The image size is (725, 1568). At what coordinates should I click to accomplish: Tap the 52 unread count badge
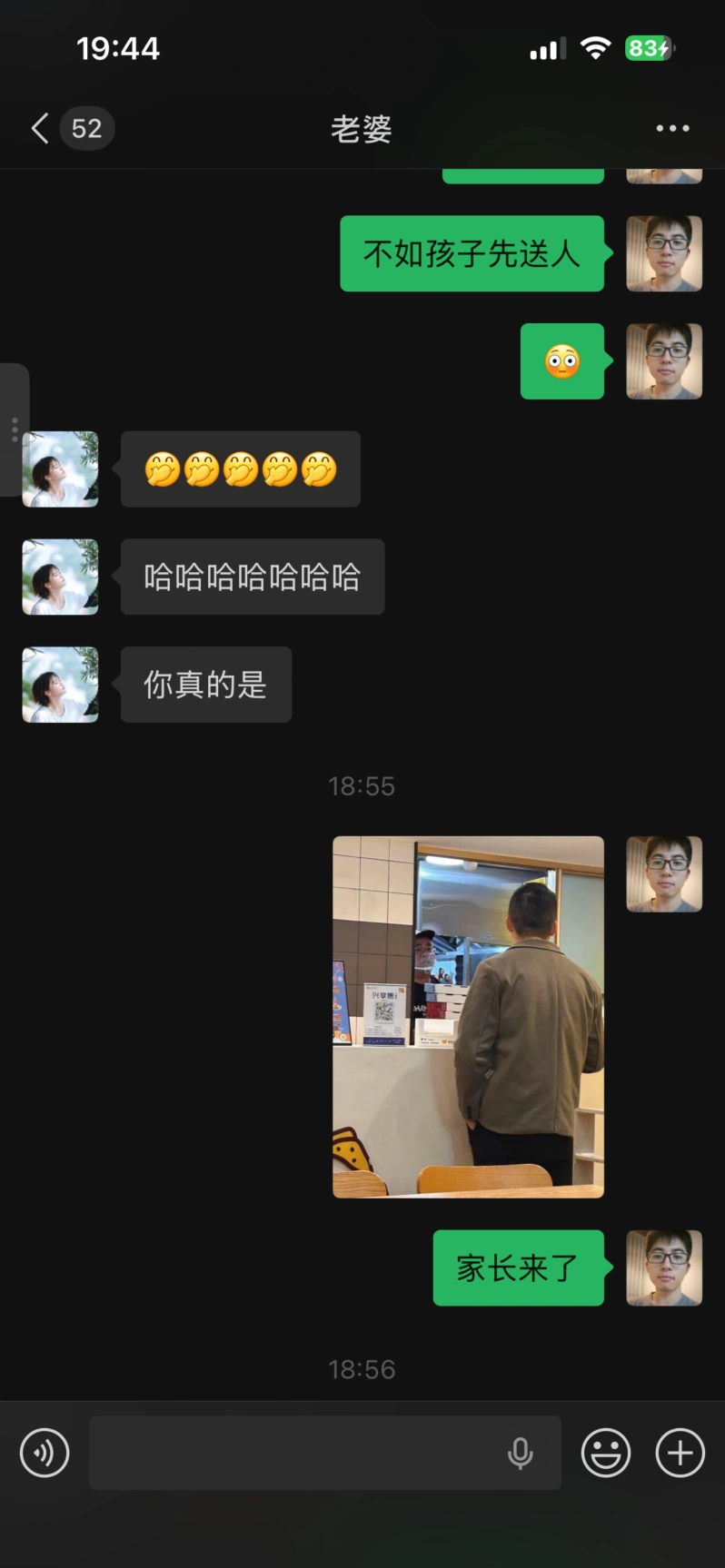(x=86, y=128)
